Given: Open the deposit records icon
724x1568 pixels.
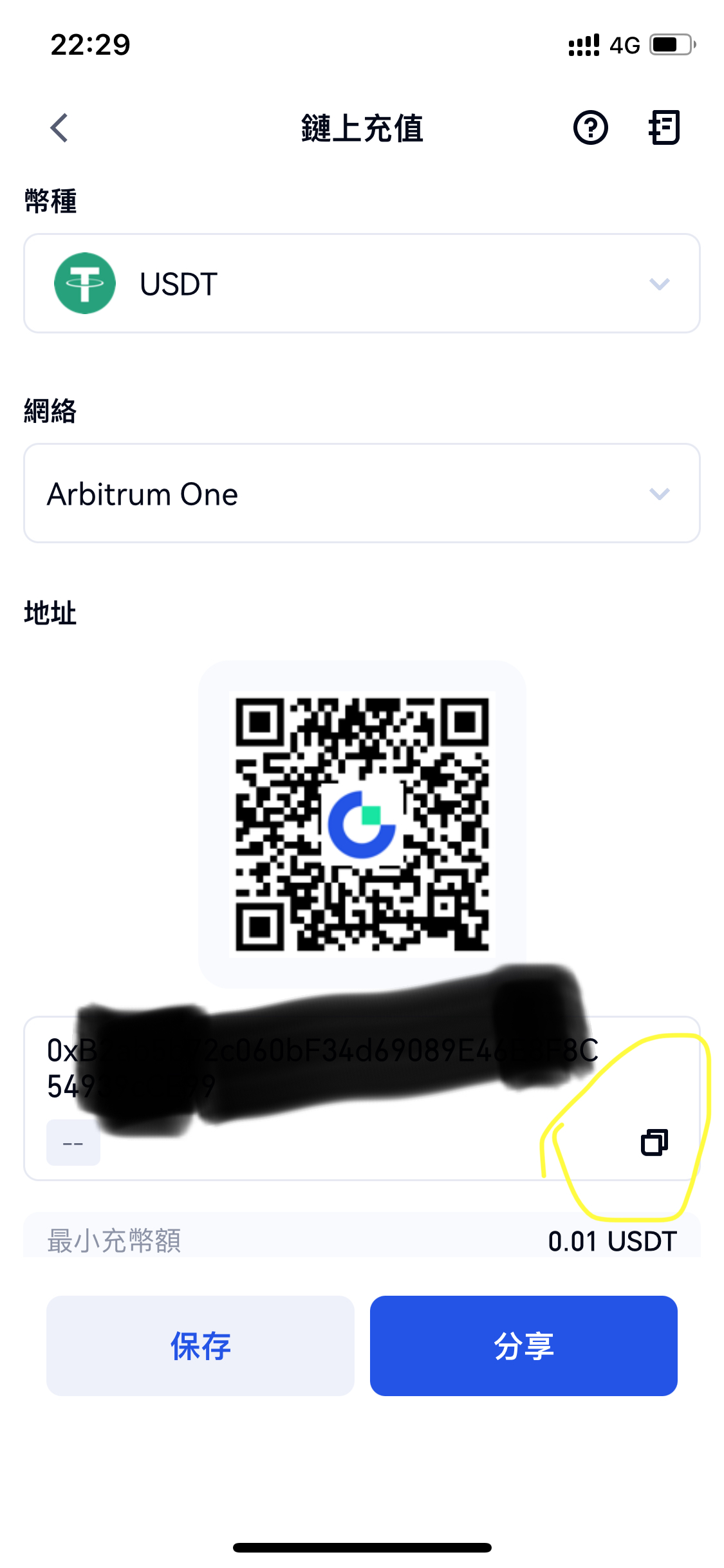Looking at the screenshot, I should click(664, 127).
